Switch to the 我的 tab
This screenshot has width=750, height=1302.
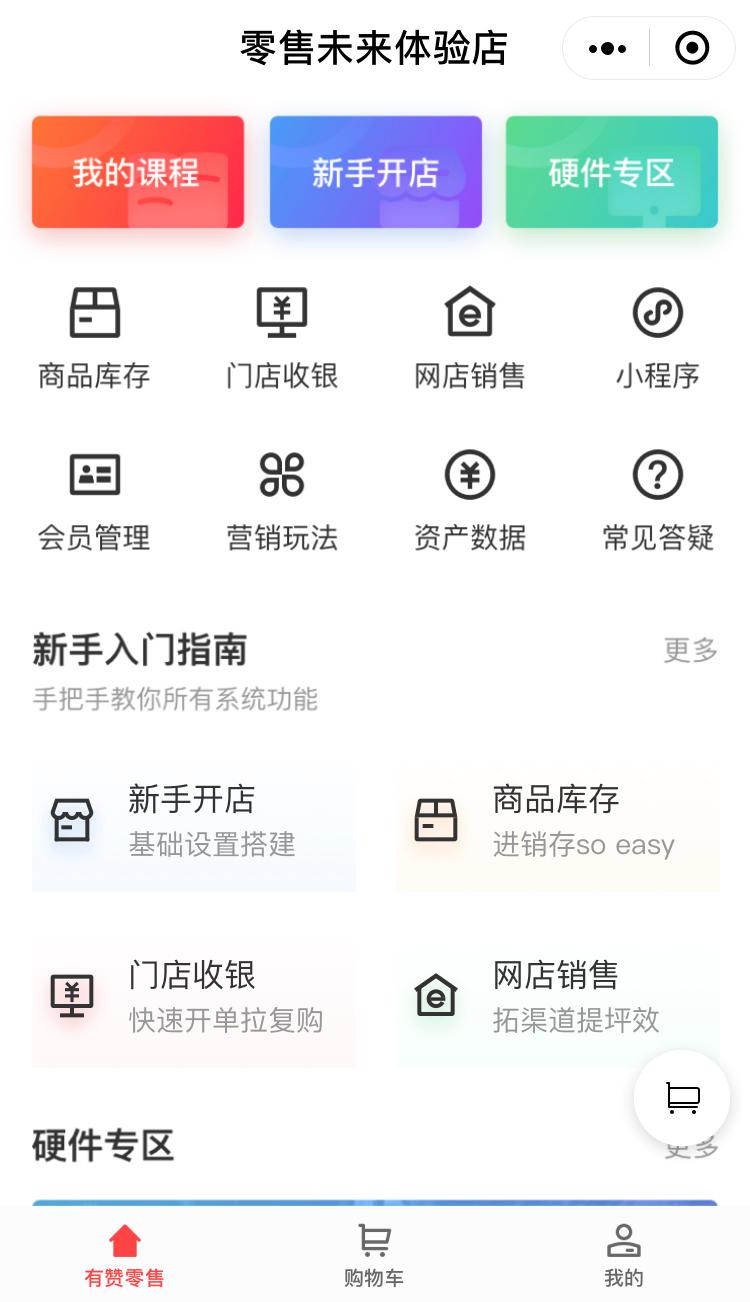click(624, 1255)
